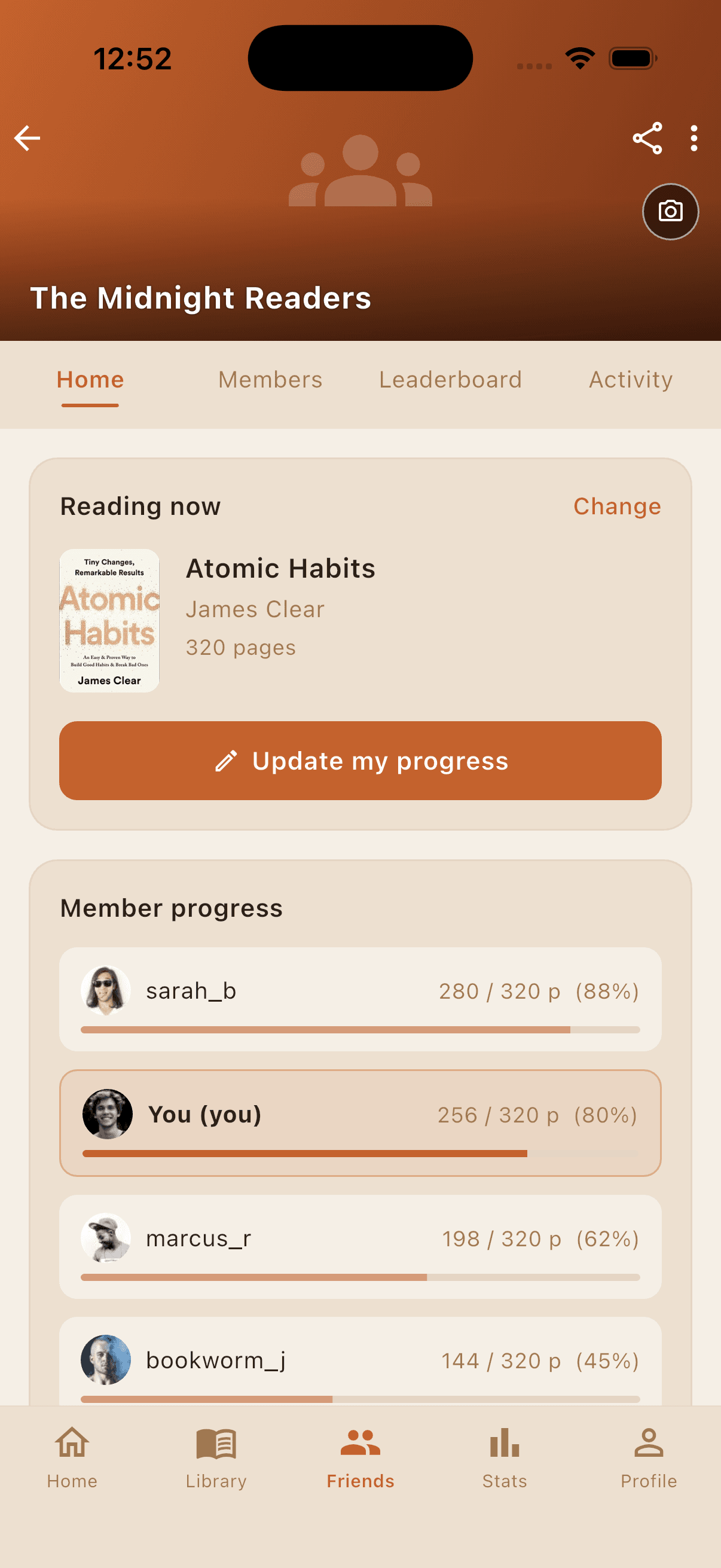Tap the group title The Midnight Readers
The image size is (721, 1568).
pyautogui.click(x=201, y=298)
